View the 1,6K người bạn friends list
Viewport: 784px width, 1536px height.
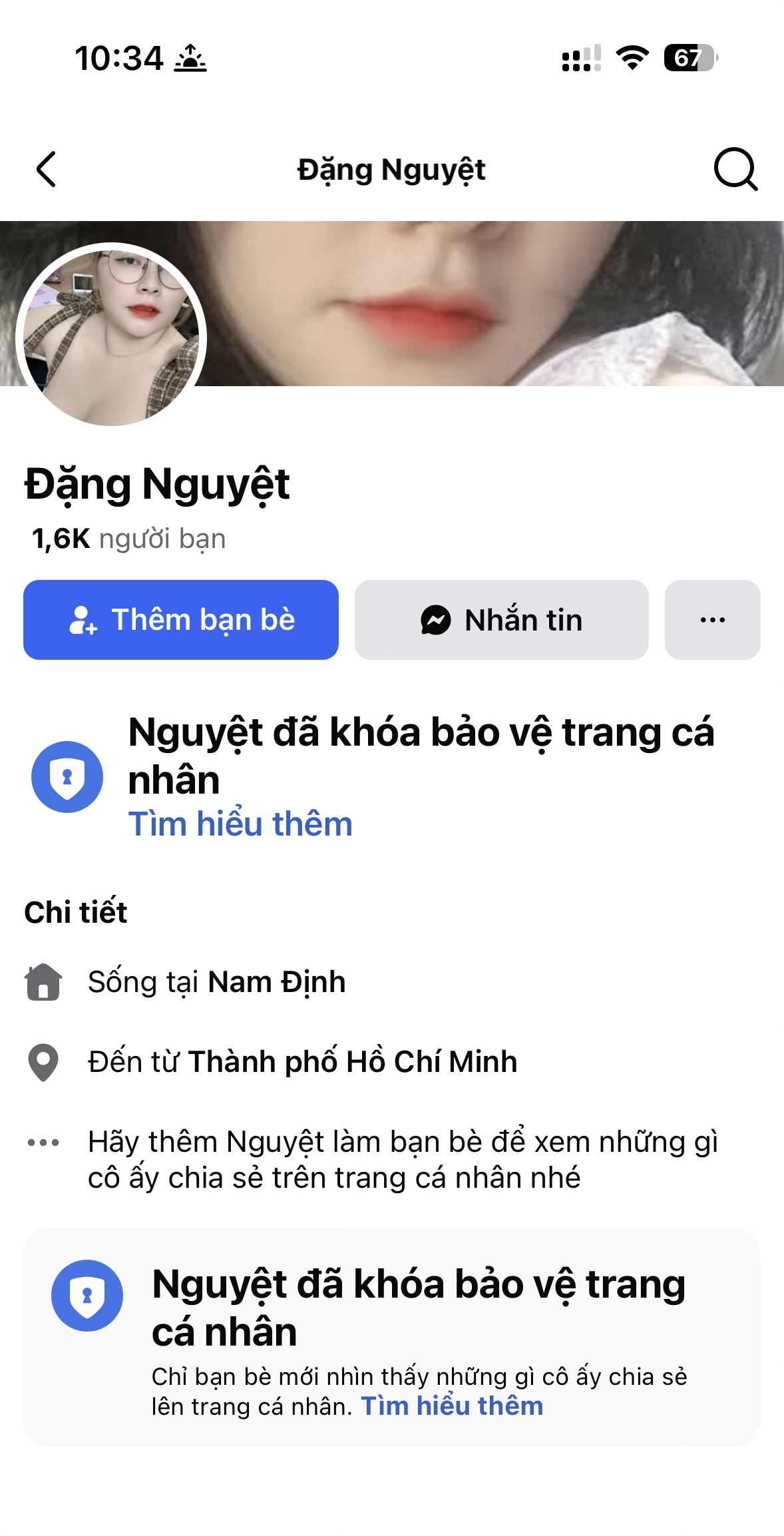[x=129, y=539]
